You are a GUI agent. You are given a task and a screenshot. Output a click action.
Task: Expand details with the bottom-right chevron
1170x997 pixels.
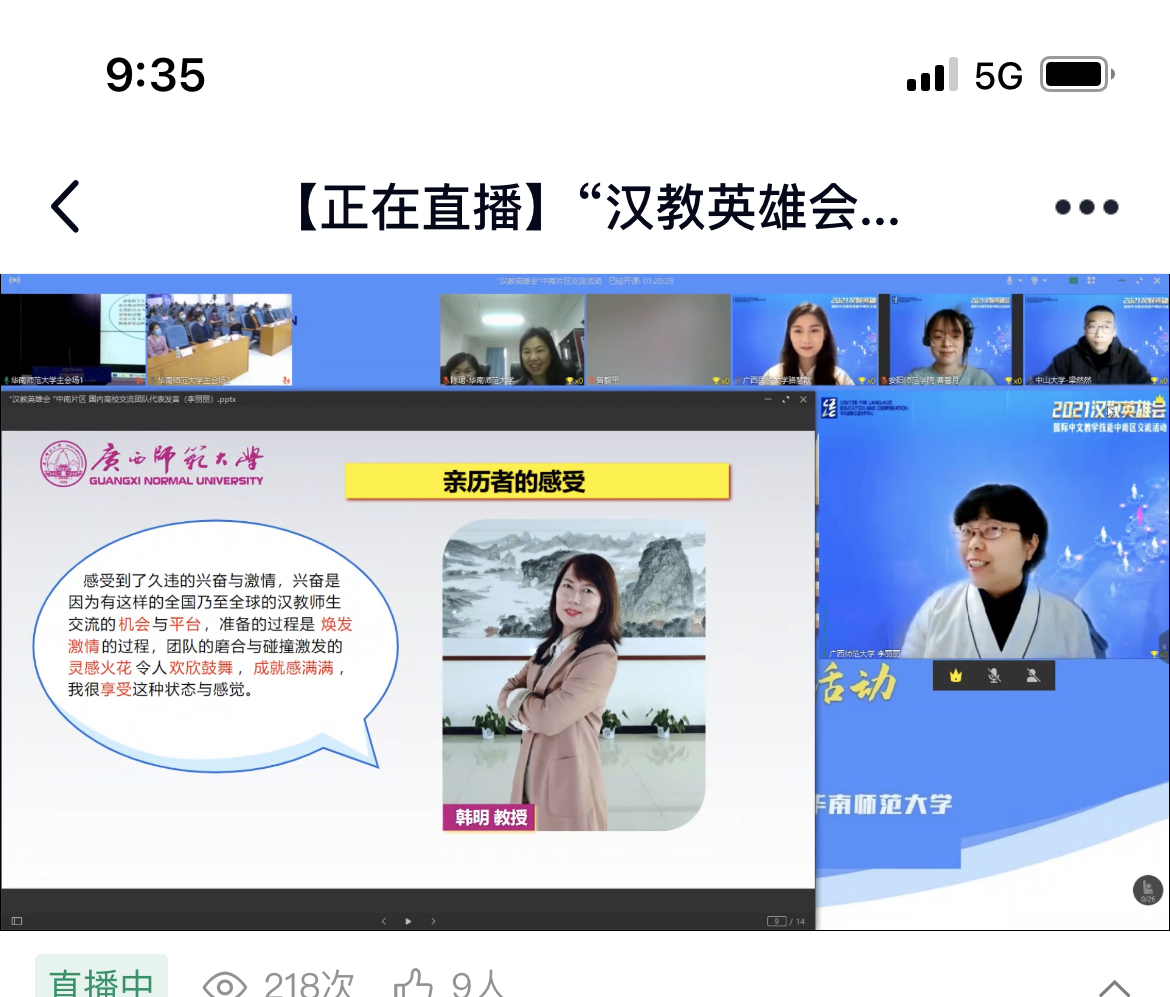[1114, 986]
